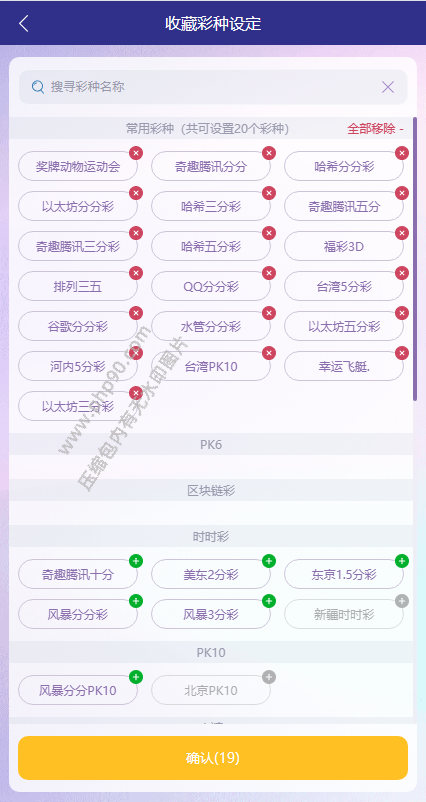
Task: Confirm selection with 确认(19) button
Action: [213, 758]
